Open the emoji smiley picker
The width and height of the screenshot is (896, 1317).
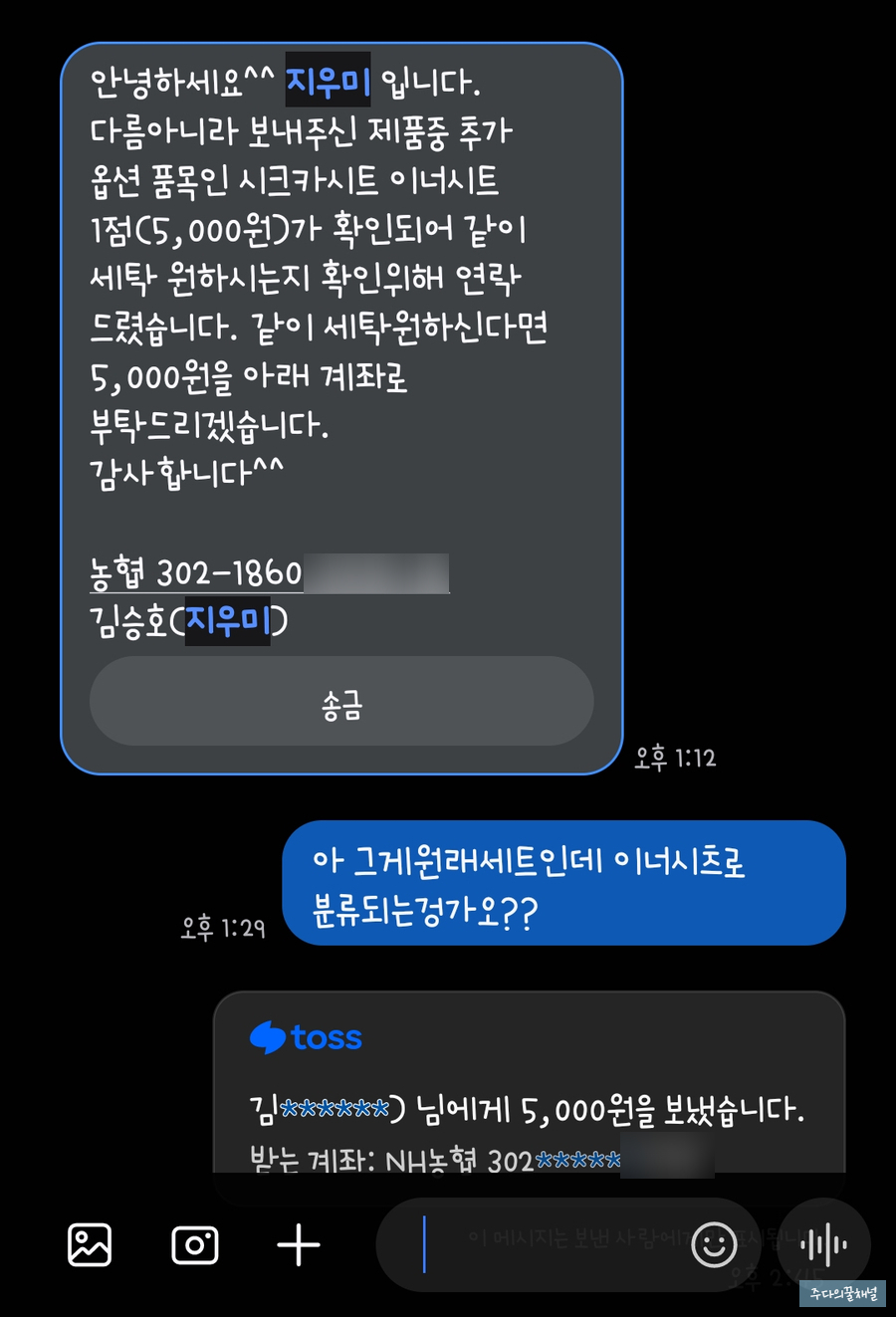tap(714, 1244)
